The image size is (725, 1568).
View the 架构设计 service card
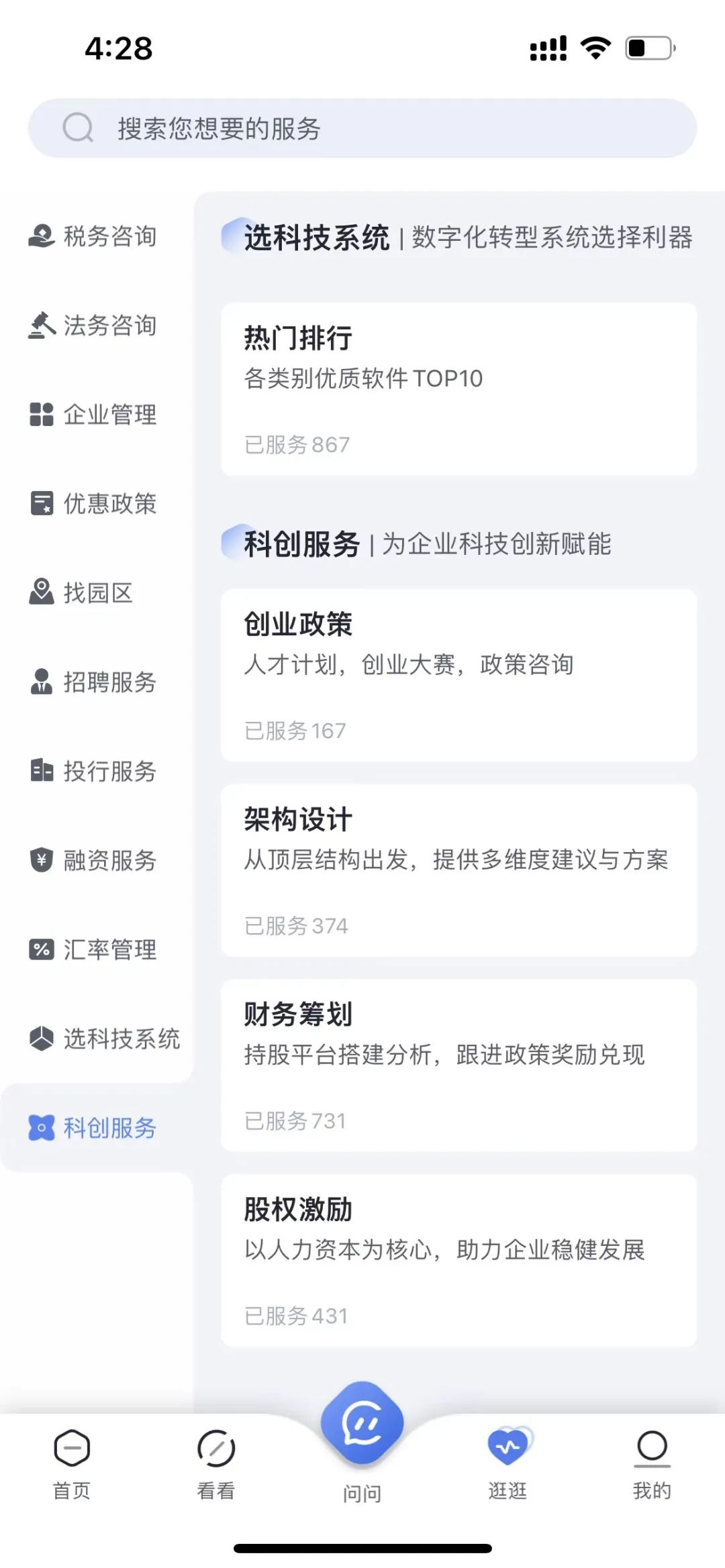(x=458, y=870)
